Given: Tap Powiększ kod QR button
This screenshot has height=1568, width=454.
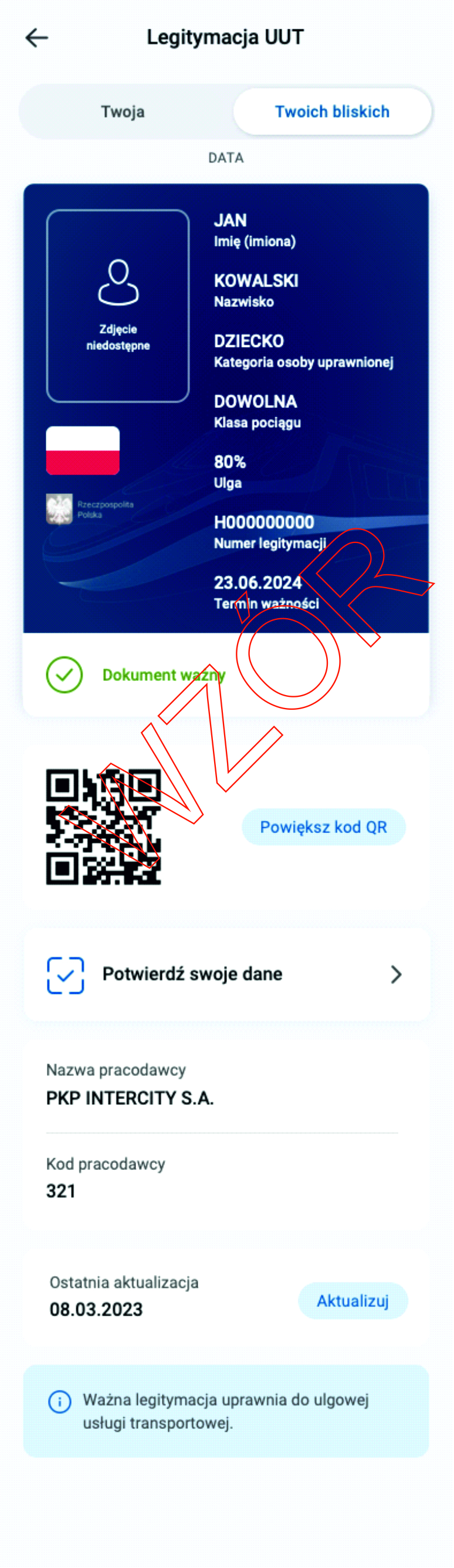Looking at the screenshot, I should (x=323, y=827).
